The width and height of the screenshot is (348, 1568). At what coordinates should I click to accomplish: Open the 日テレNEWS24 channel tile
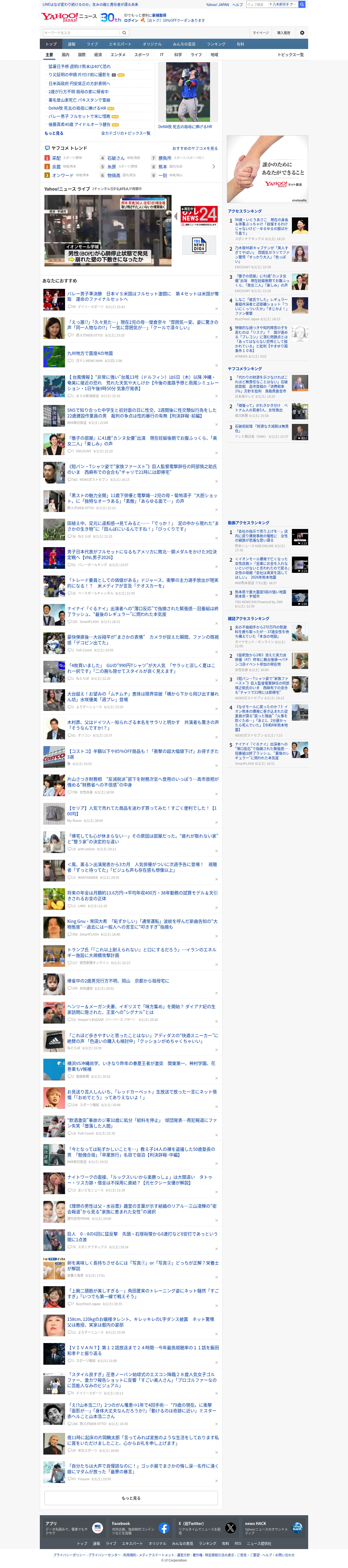coord(199,214)
